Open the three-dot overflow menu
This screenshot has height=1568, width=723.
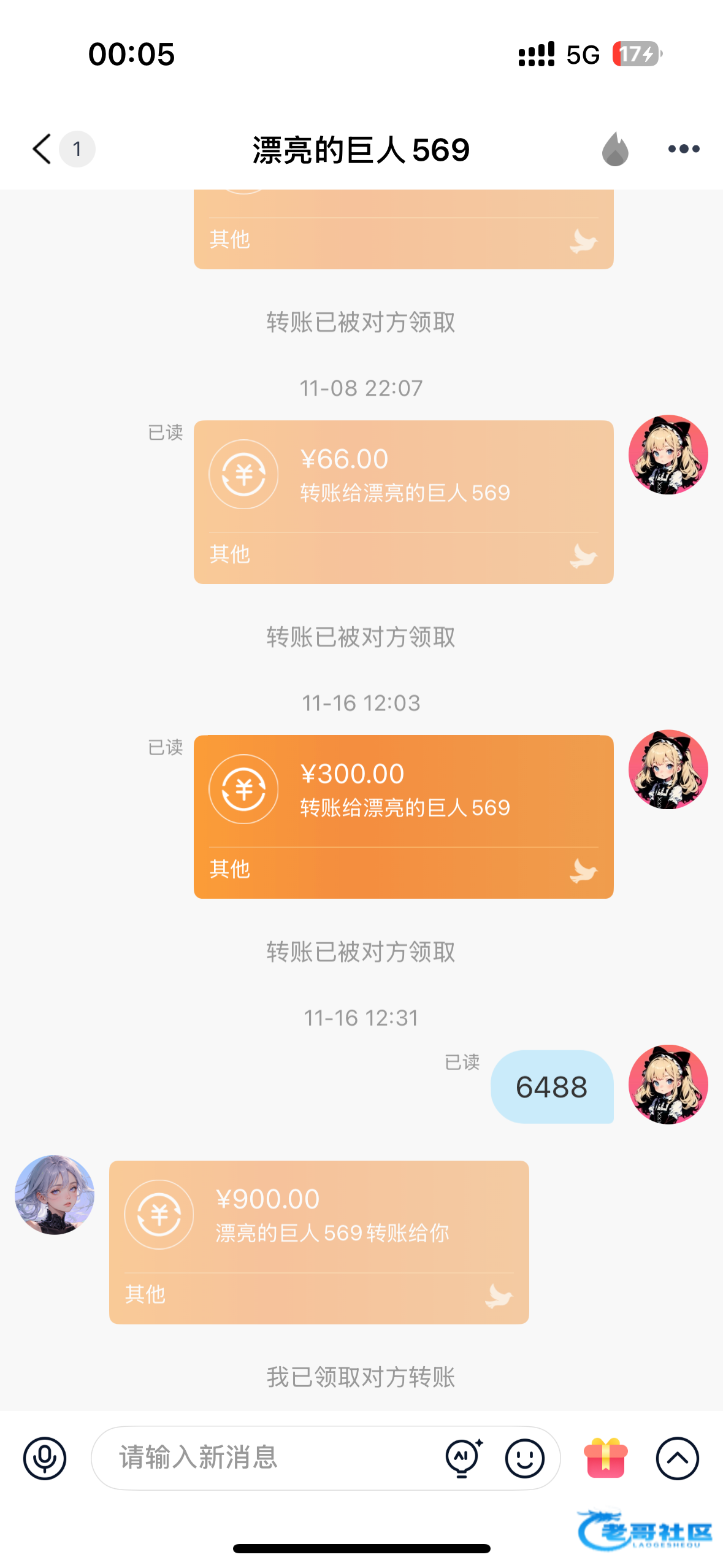coord(683,149)
